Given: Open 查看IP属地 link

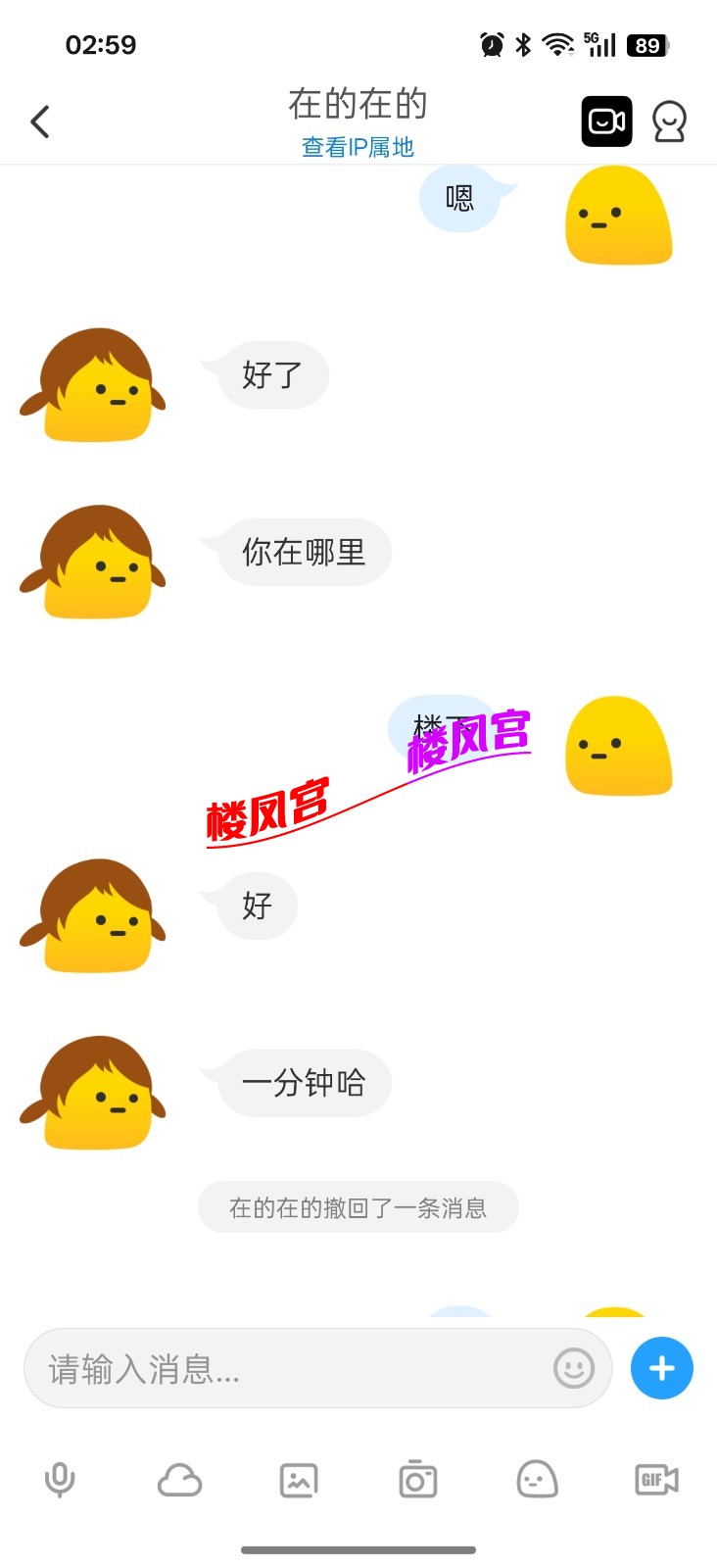Looking at the screenshot, I should pos(357,147).
